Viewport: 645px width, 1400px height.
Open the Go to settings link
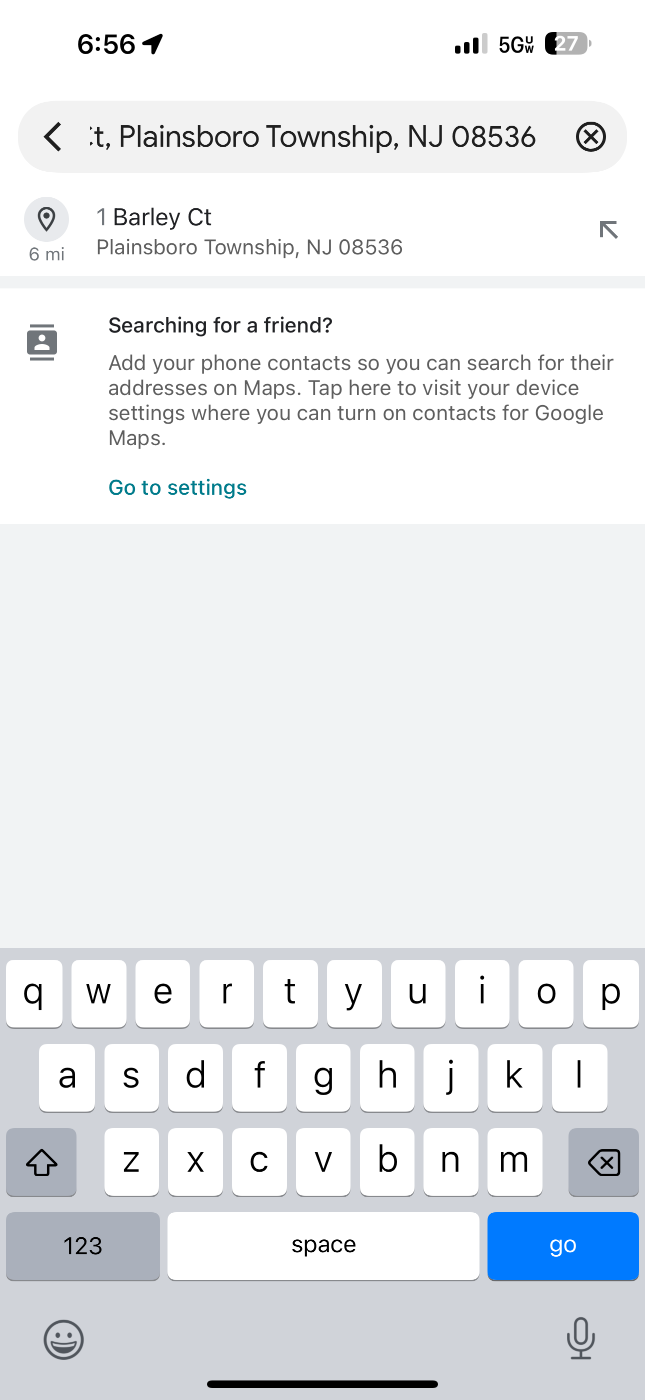(x=177, y=488)
